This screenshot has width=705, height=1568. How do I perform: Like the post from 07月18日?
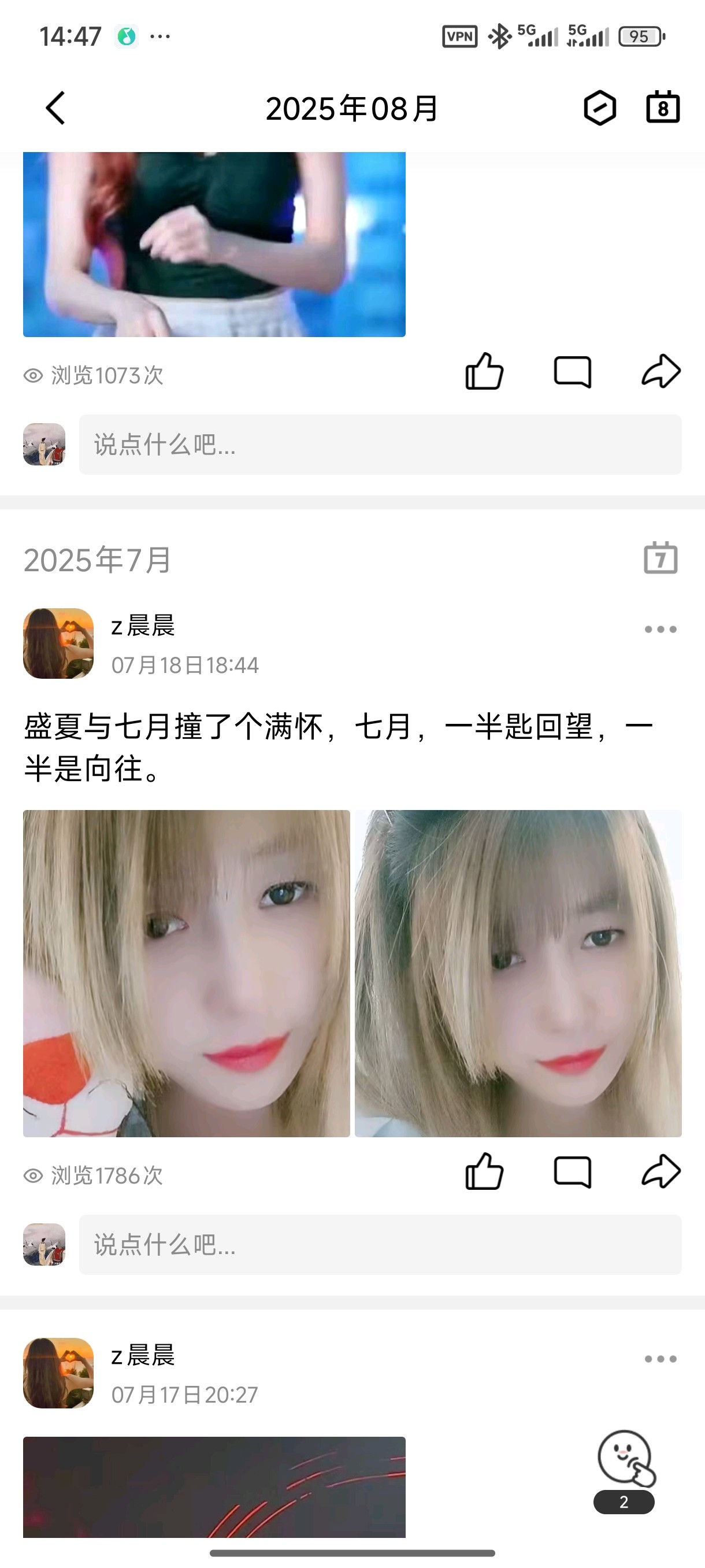click(484, 1172)
